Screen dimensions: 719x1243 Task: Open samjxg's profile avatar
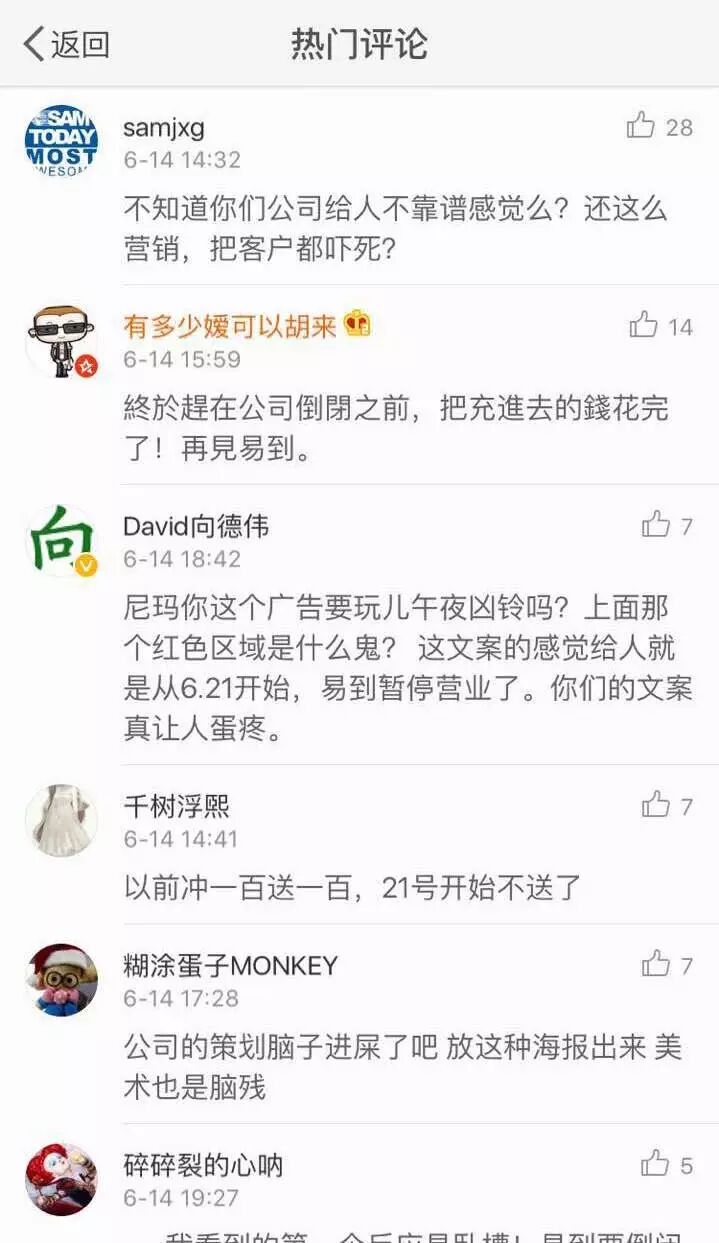(61, 141)
